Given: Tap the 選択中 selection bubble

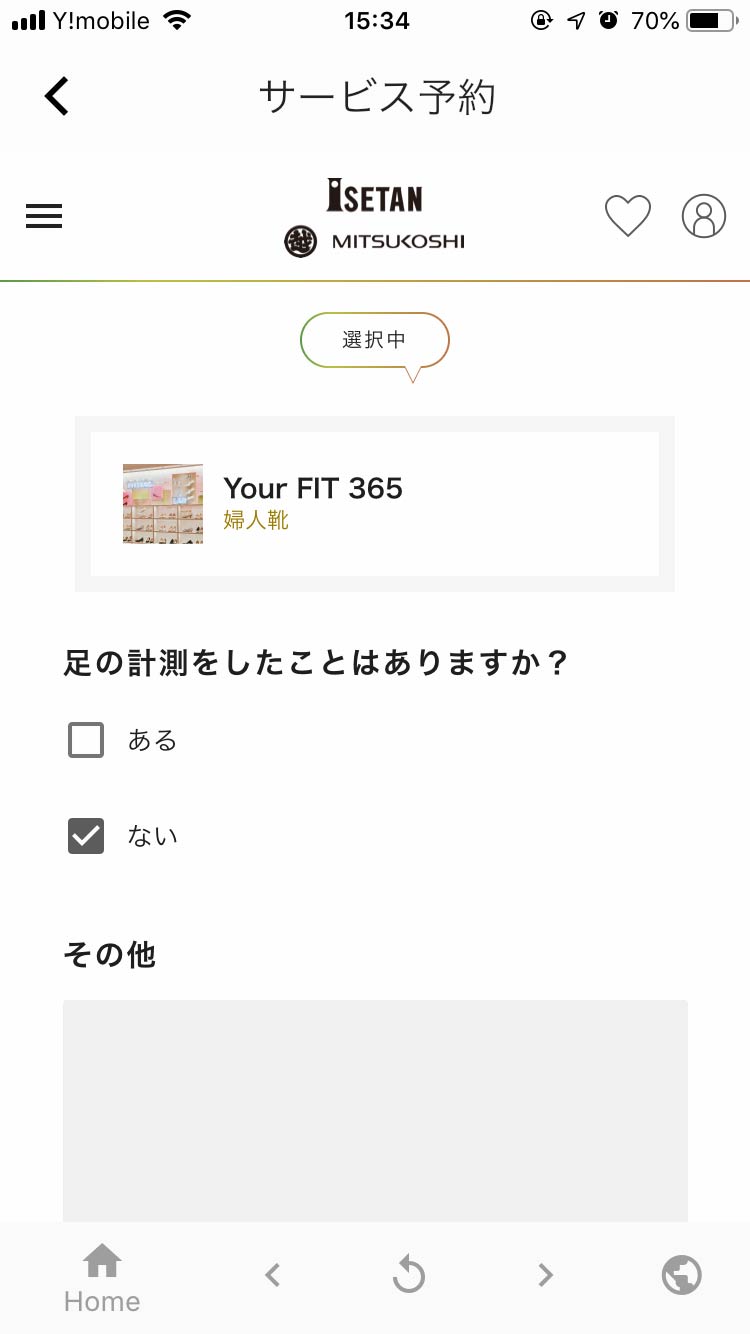Looking at the screenshot, I should (x=375, y=339).
